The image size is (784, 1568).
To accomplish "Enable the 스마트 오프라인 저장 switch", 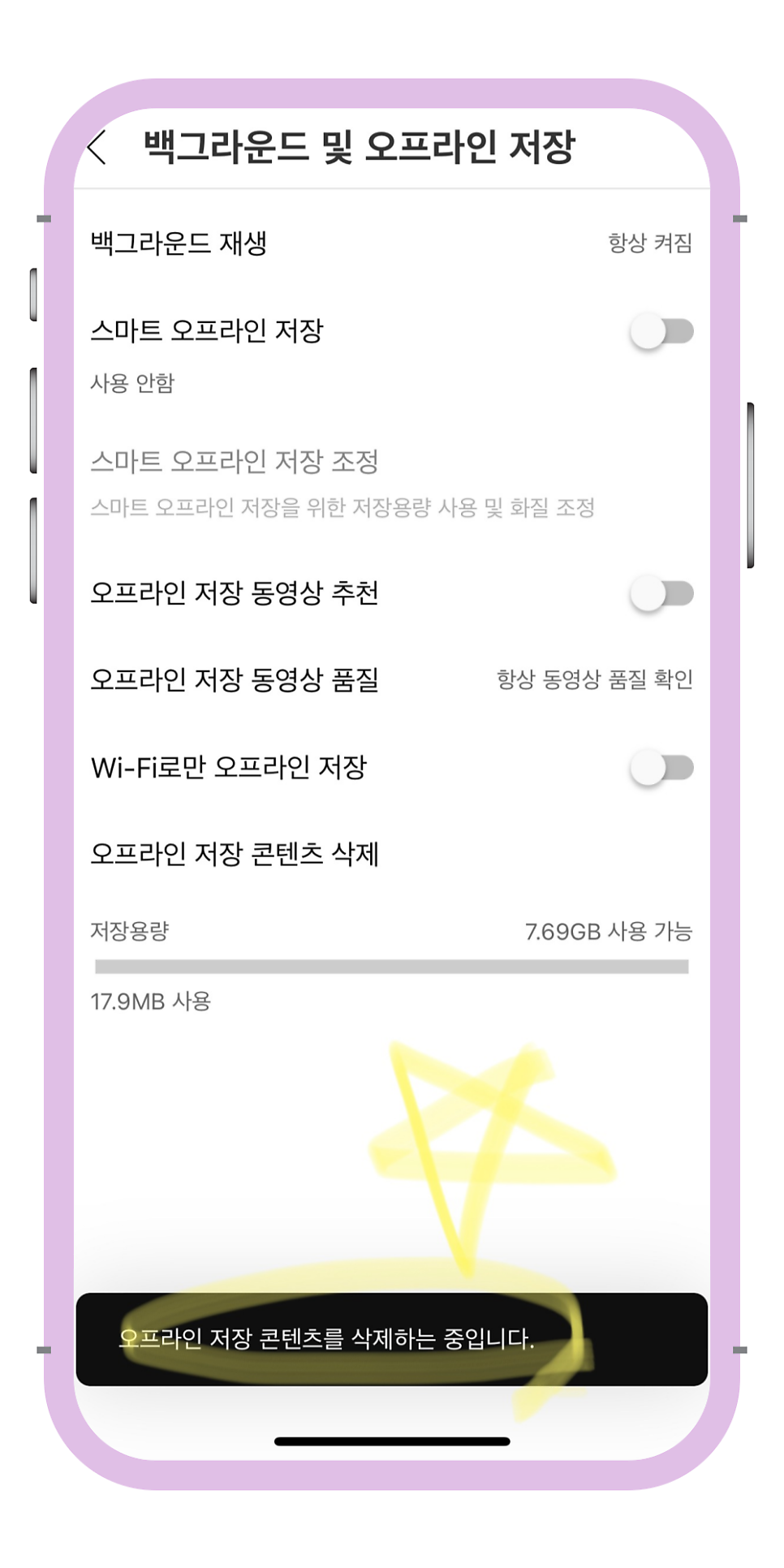I will point(662,331).
